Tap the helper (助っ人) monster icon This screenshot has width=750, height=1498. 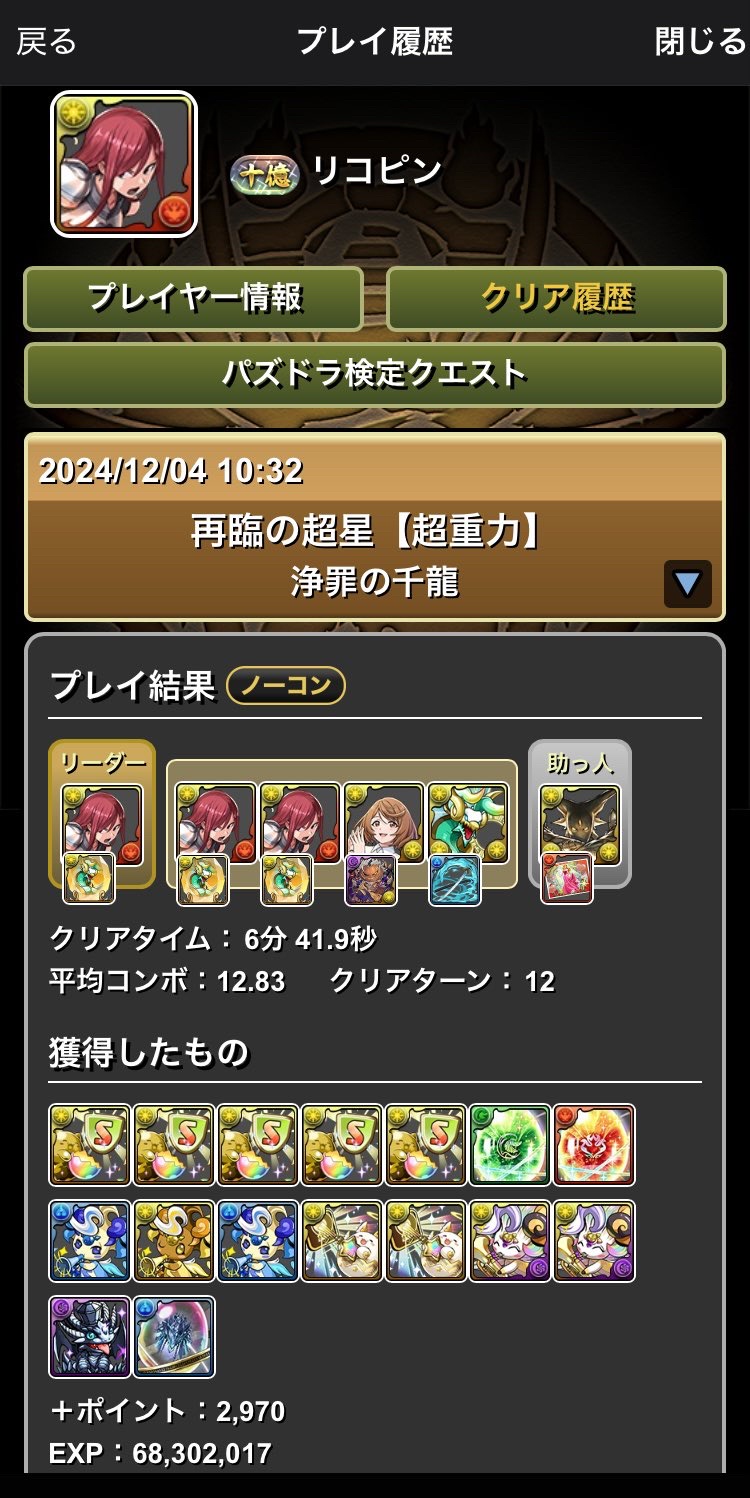point(580,825)
